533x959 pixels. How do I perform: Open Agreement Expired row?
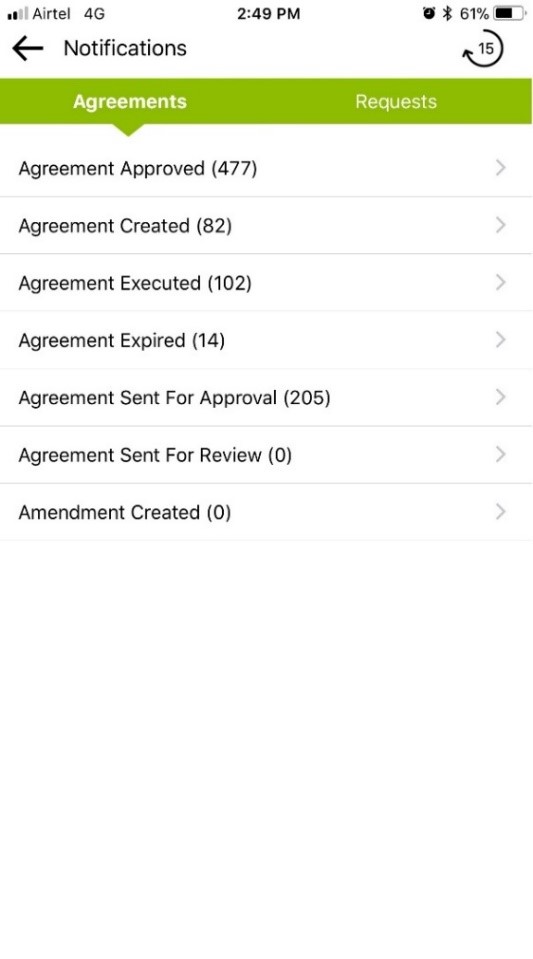[266, 340]
